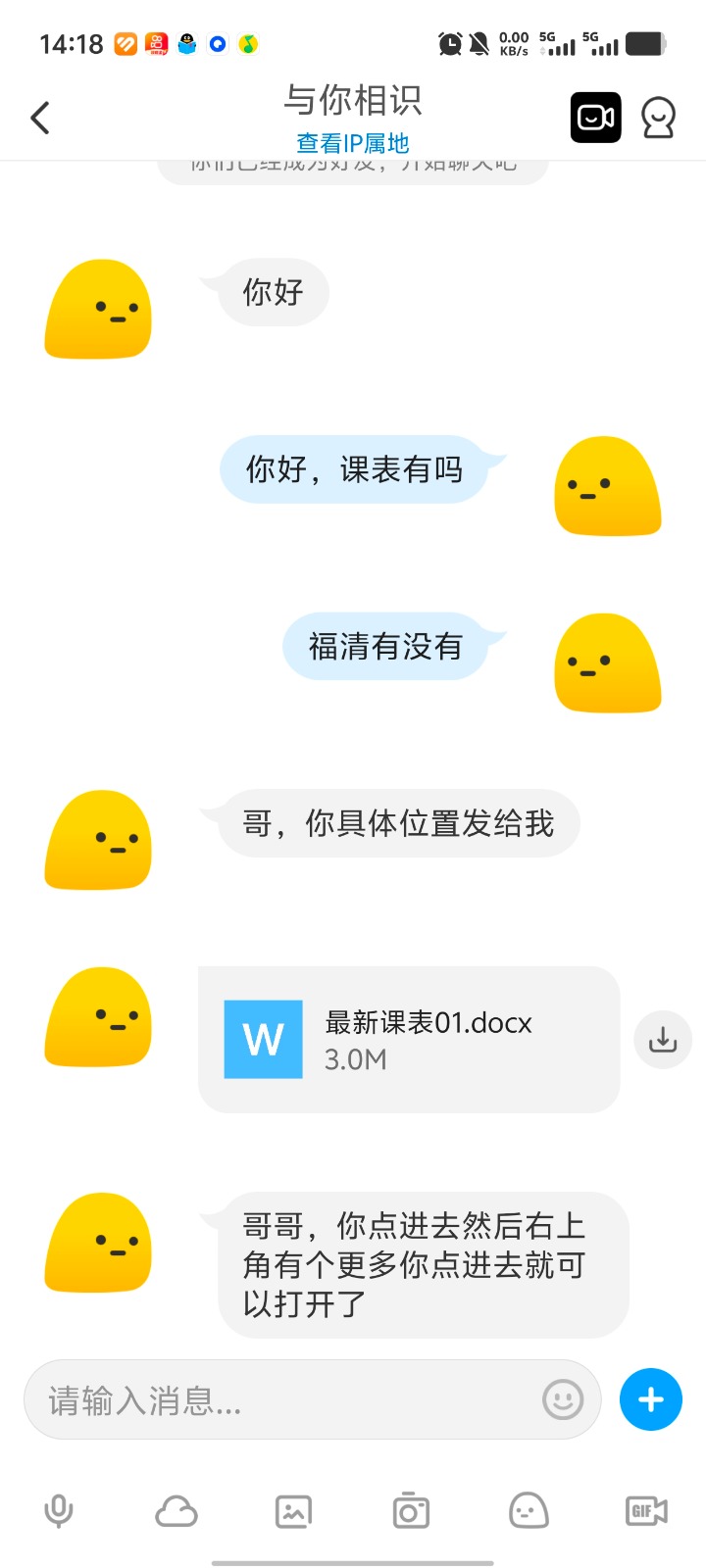The height and width of the screenshot is (1568, 706).
Task: Open the contact profile icon
Action: click(x=658, y=119)
